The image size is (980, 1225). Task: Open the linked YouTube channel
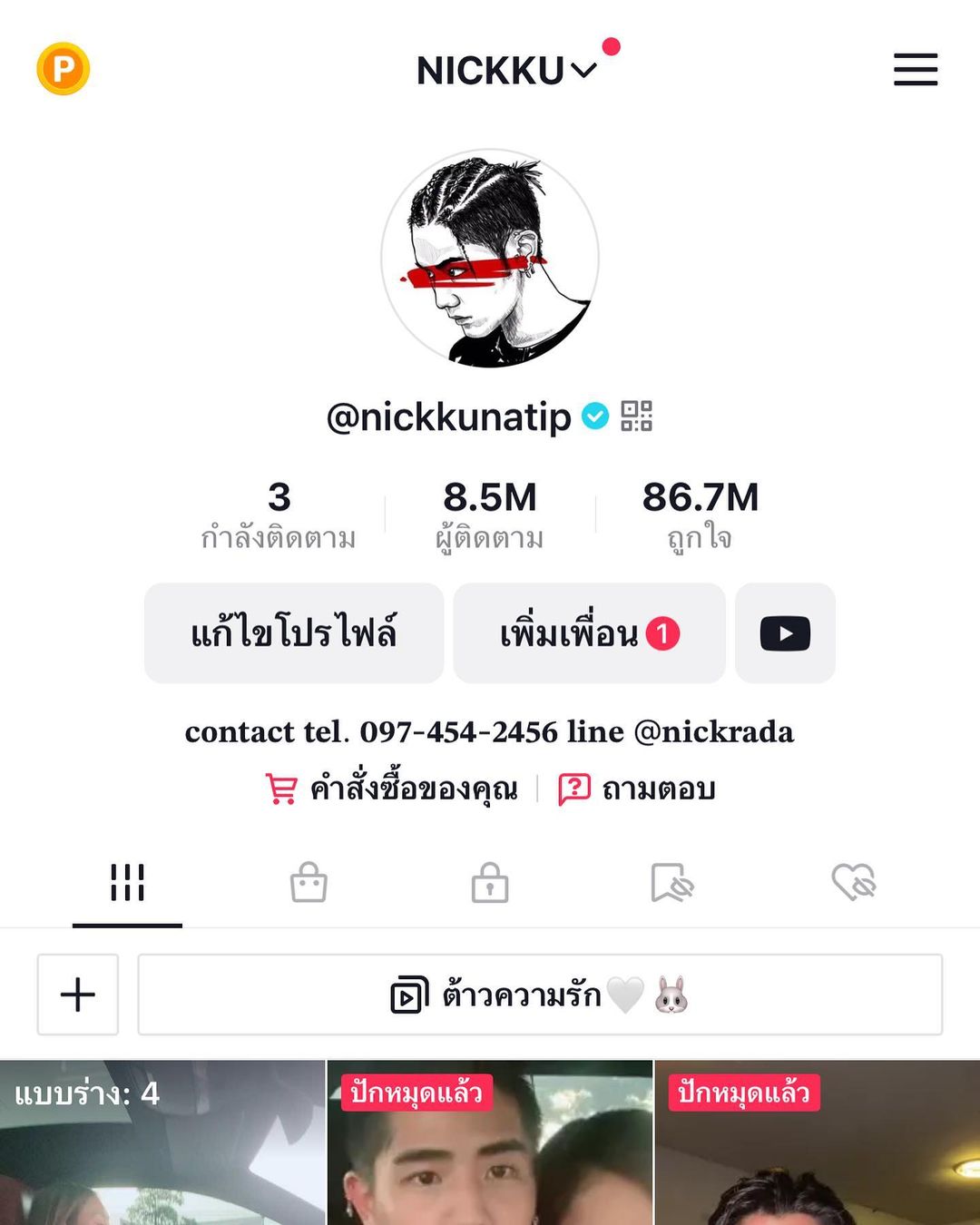785,633
